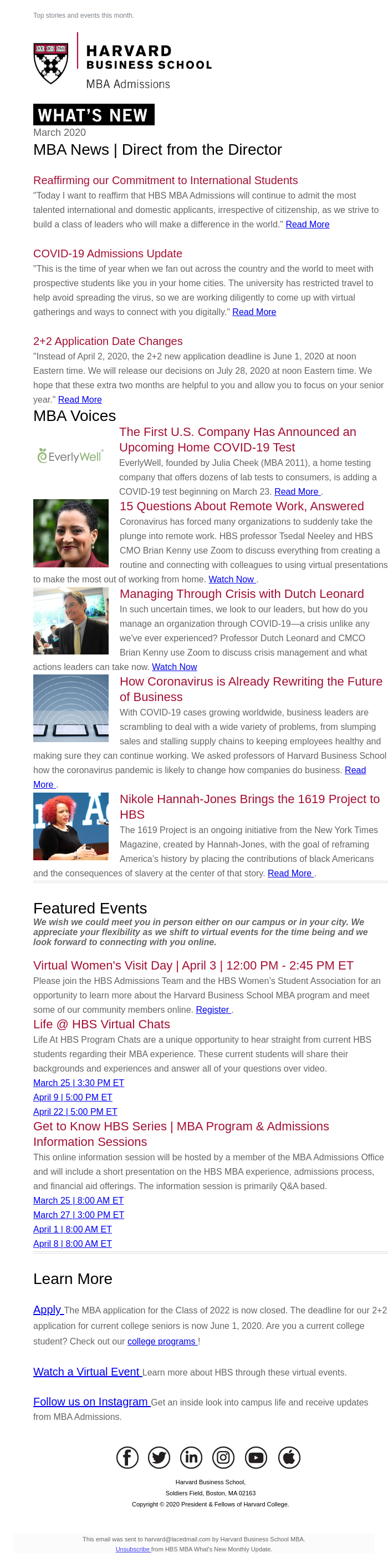Choose the March 27 3:00 PM ET session

(x=79, y=1215)
